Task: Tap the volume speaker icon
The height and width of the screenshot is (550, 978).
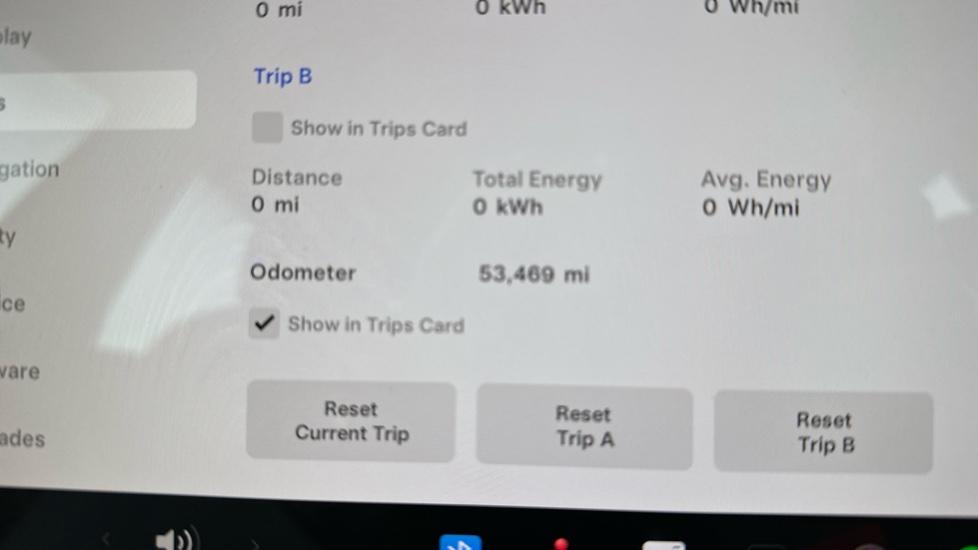Action: (x=176, y=541)
